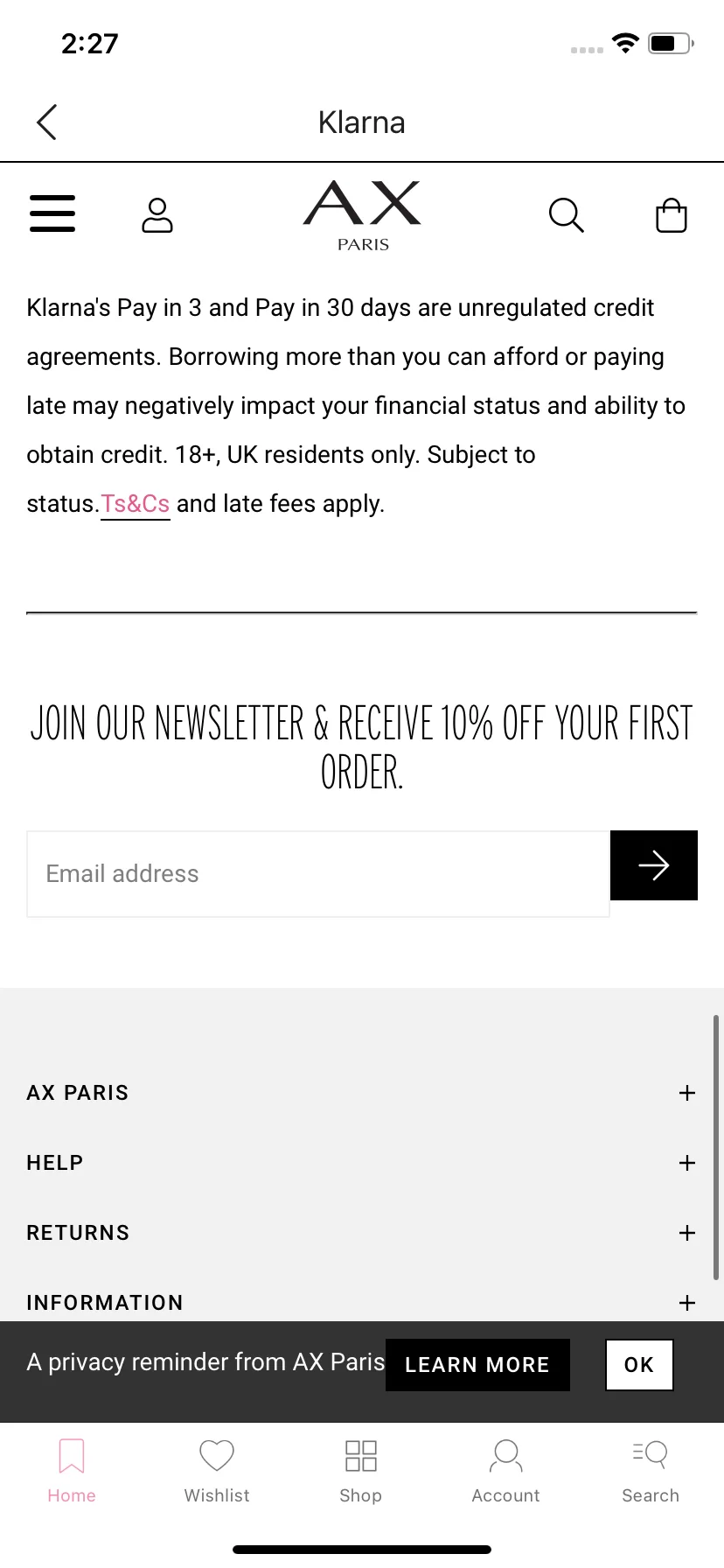
Task: Tap the magnifier search icon in header
Action: tap(566, 215)
